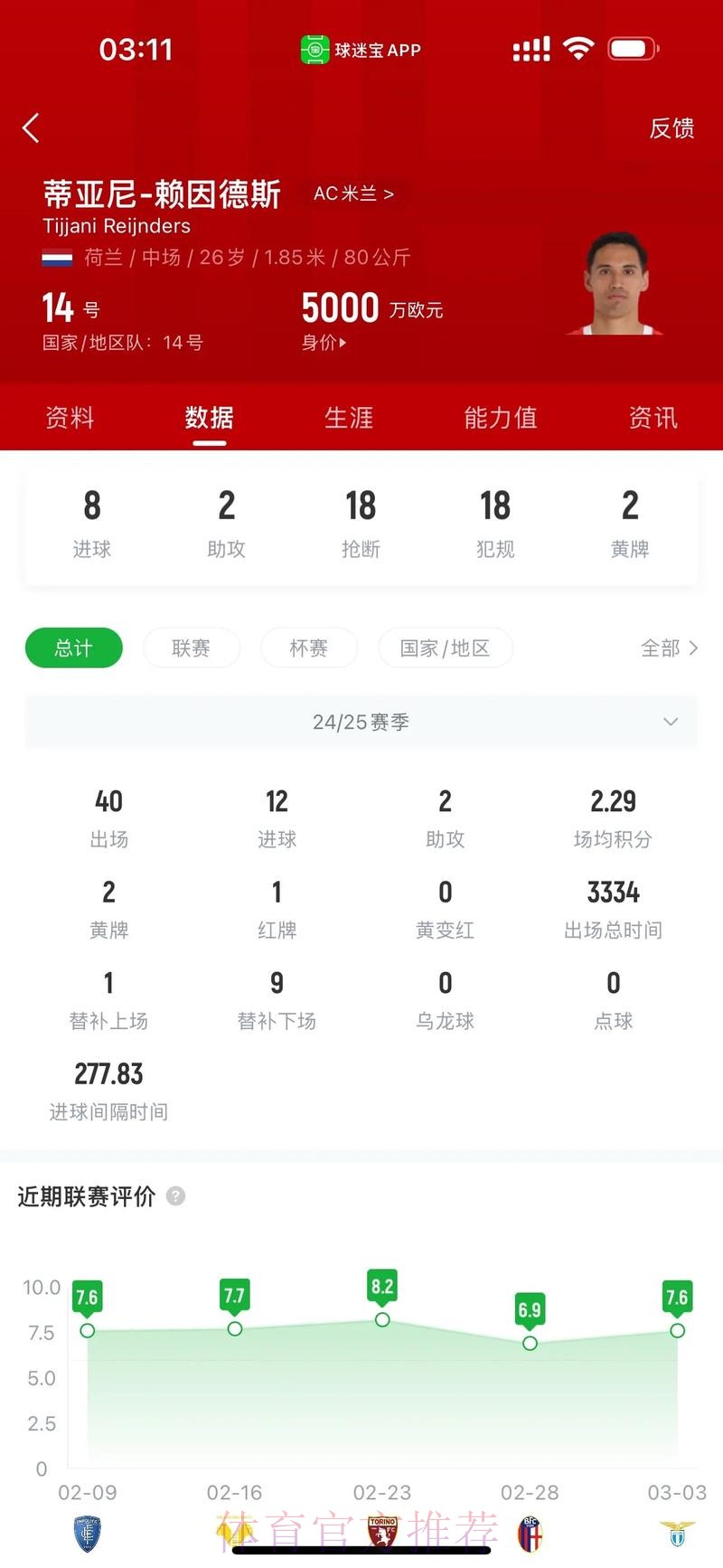The height and width of the screenshot is (1568, 723).
Task: Open the AC米兰 team page link
Action: (354, 193)
